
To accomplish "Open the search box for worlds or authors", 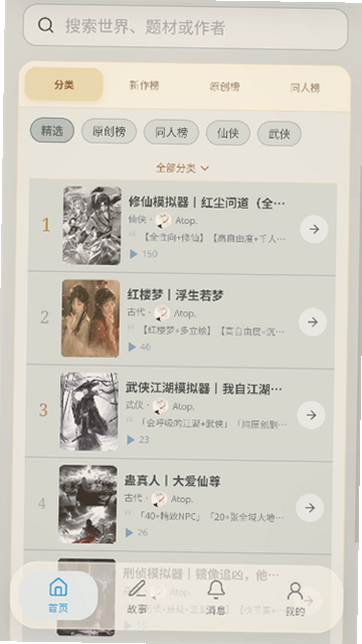I will pos(185,27).
